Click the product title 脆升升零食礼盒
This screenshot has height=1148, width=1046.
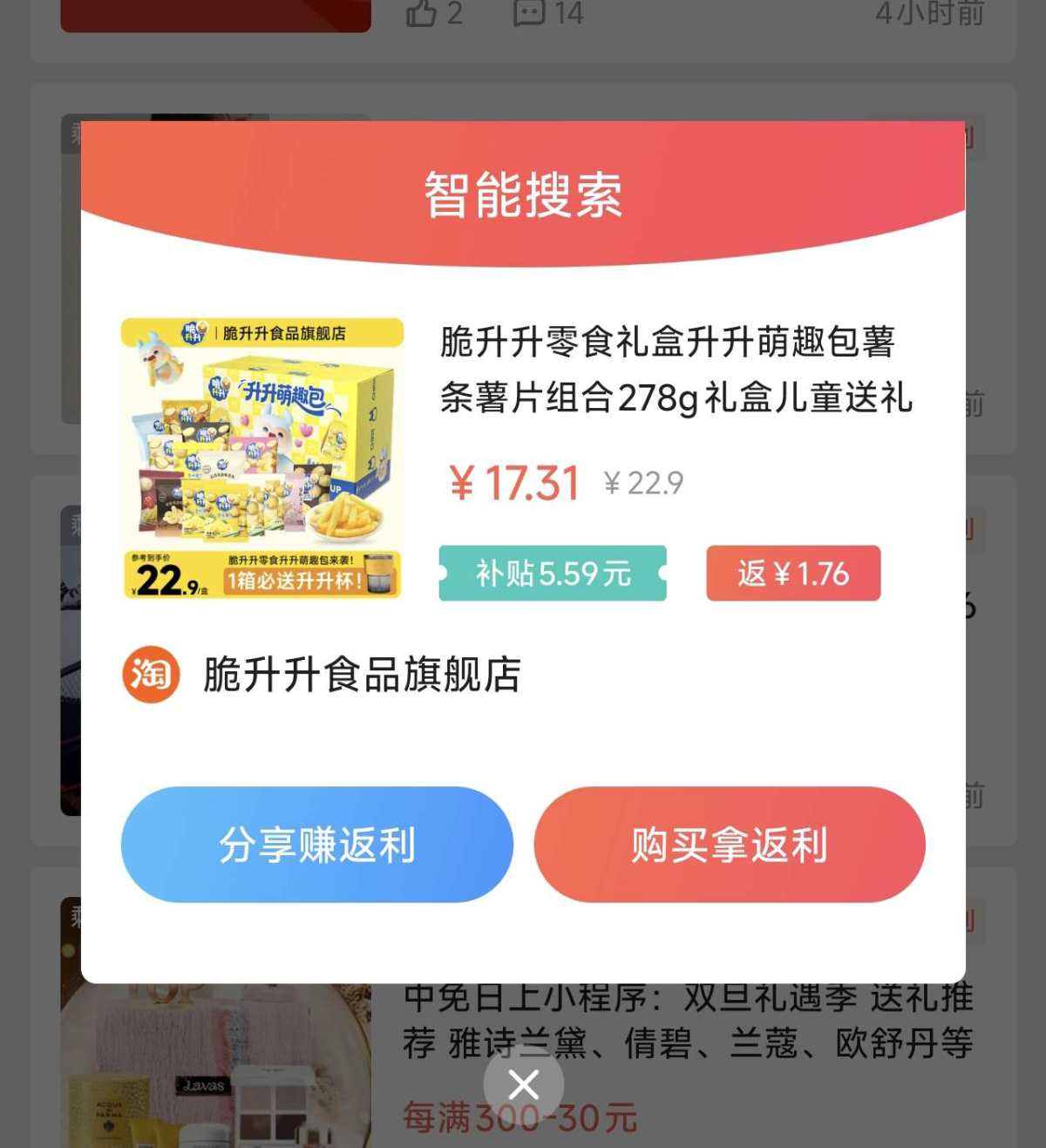click(676, 375)
